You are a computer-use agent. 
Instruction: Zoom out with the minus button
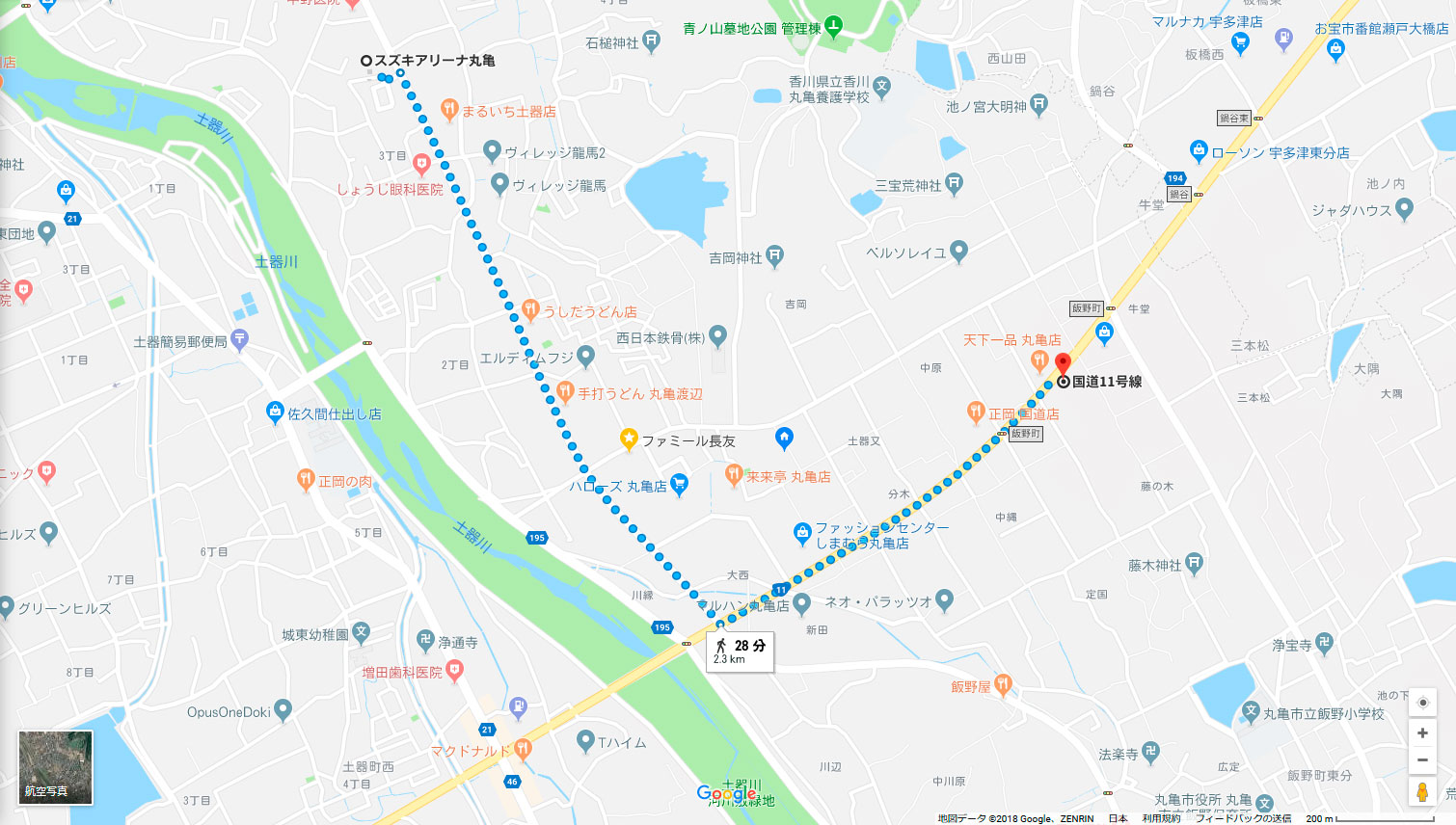tap(1422, 759)
